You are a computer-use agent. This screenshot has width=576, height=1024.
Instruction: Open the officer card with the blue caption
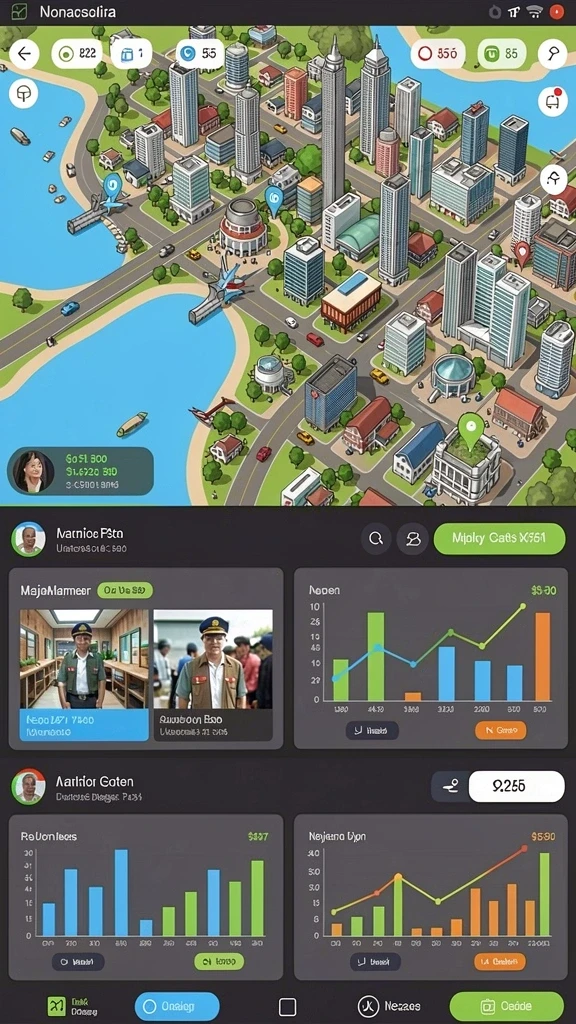coord(84,675)
